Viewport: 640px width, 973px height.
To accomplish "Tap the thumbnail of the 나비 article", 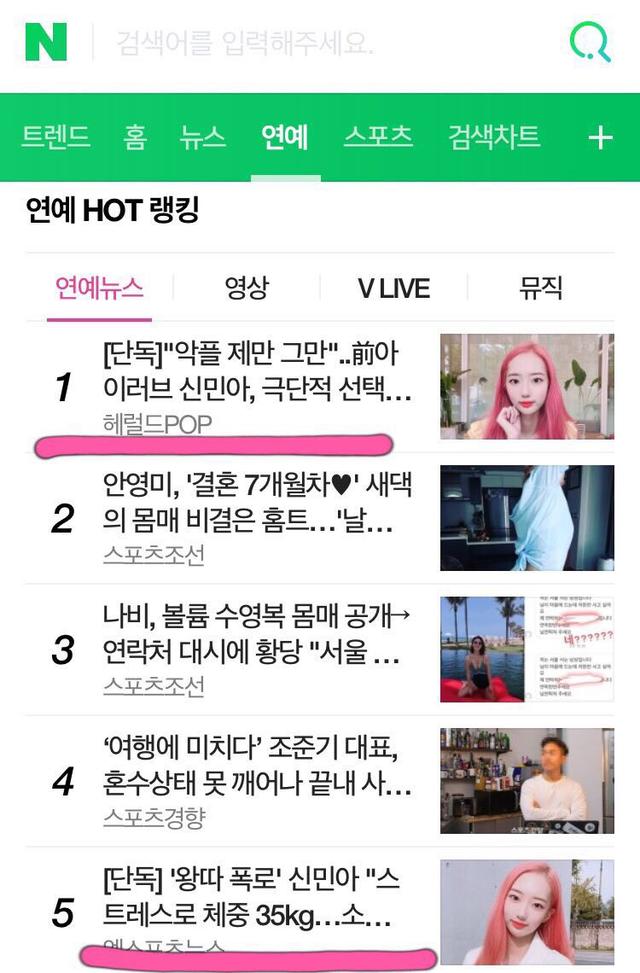I will click(527, 649).
